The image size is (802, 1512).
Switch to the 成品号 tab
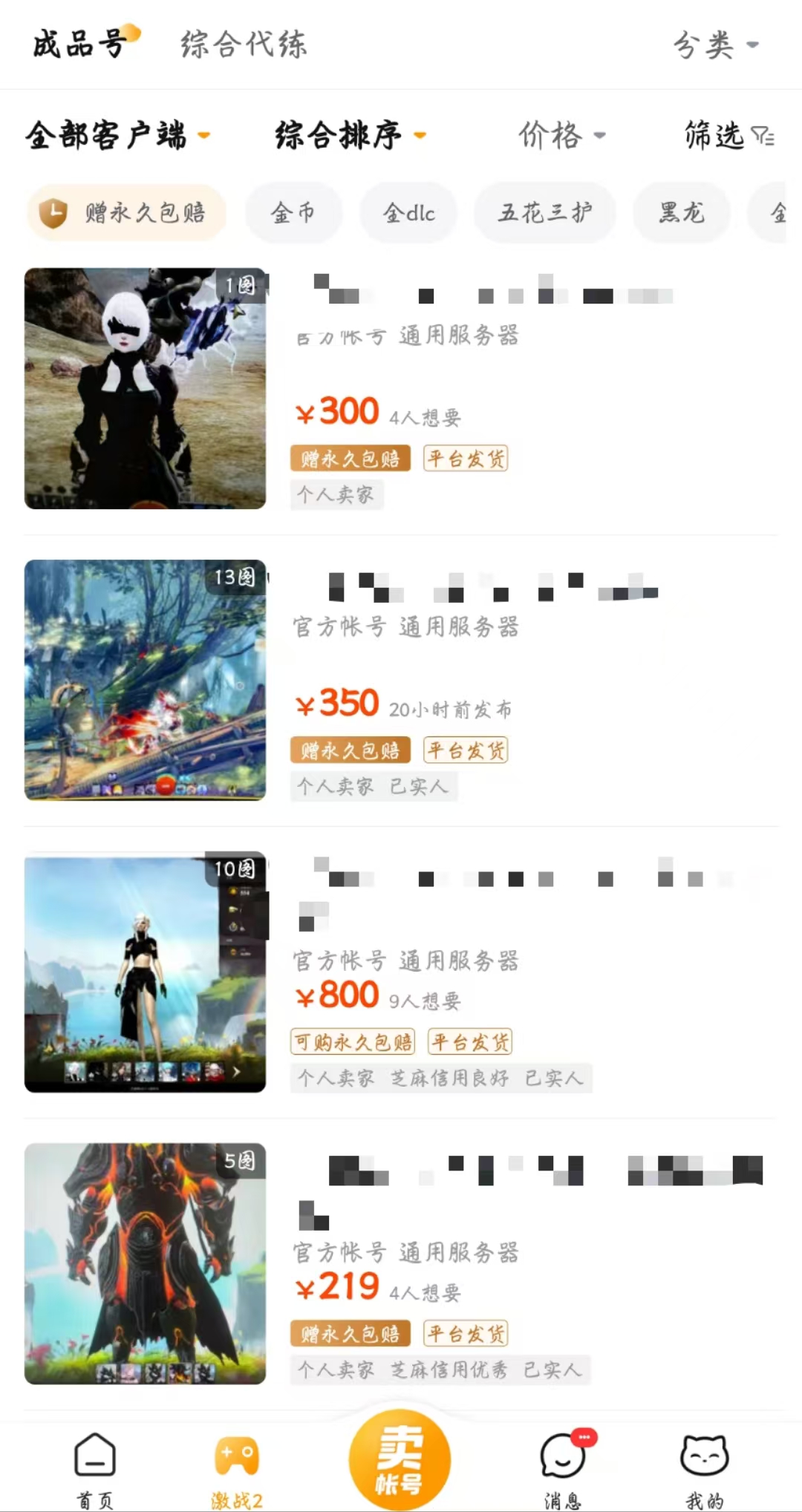[80, 44]
